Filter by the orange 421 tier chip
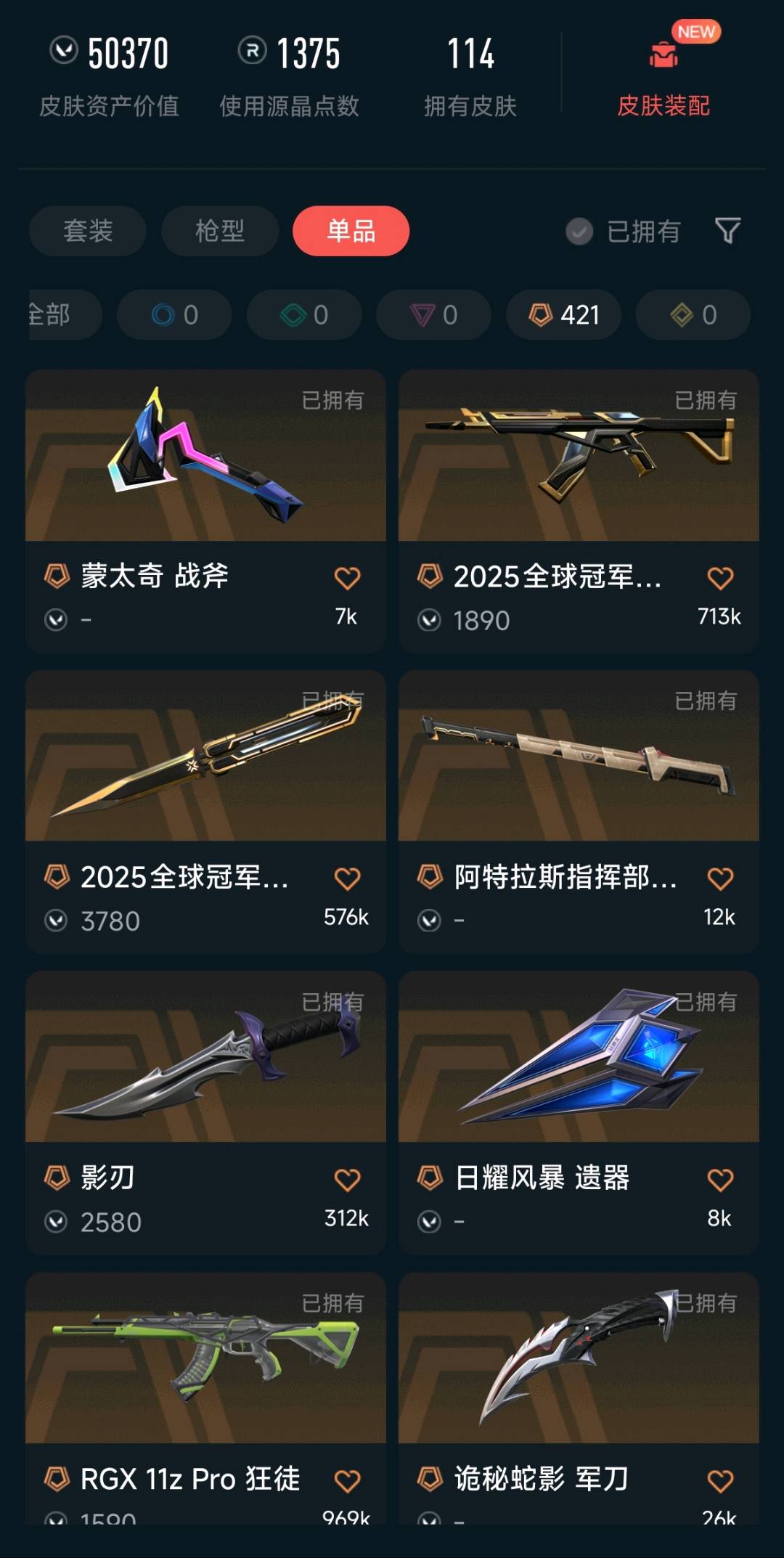Viewport: 784px width, 1558px height. pyautogui.click(x=564, y=315)
